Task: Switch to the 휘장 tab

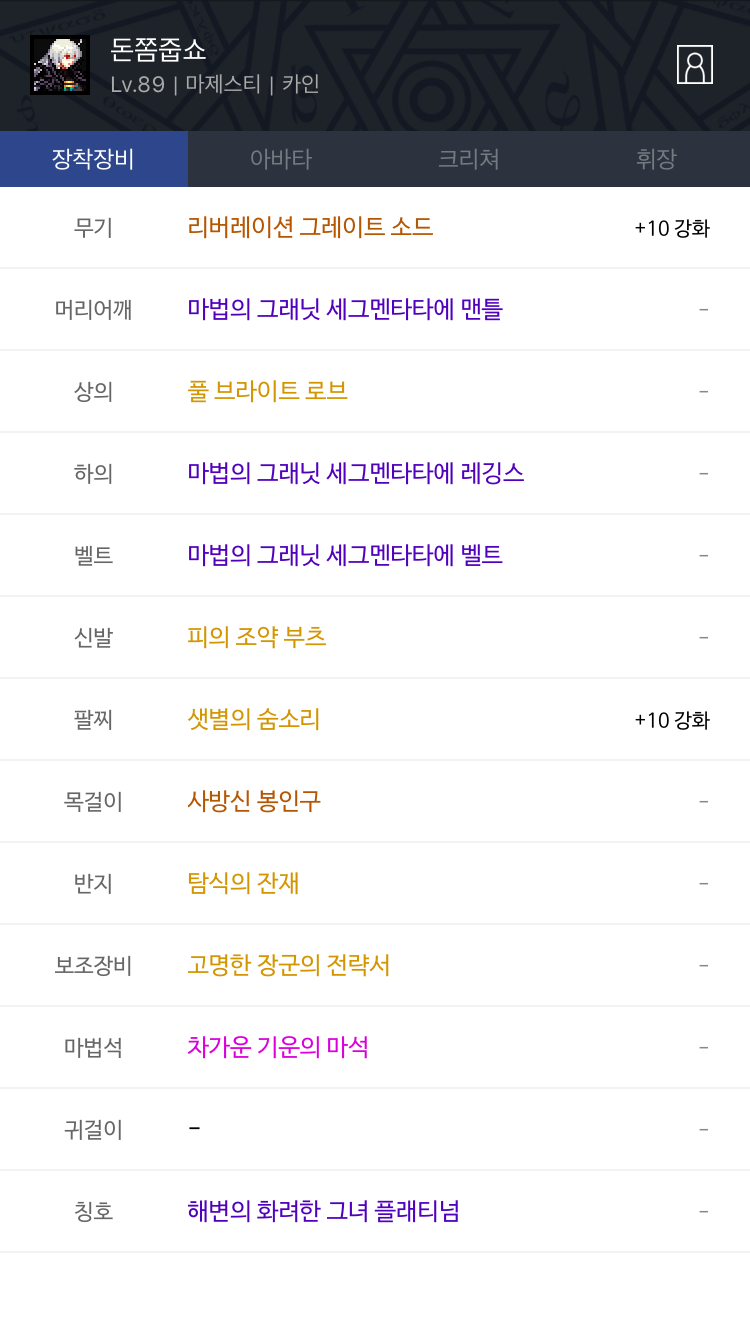Action: coord(656,159)
